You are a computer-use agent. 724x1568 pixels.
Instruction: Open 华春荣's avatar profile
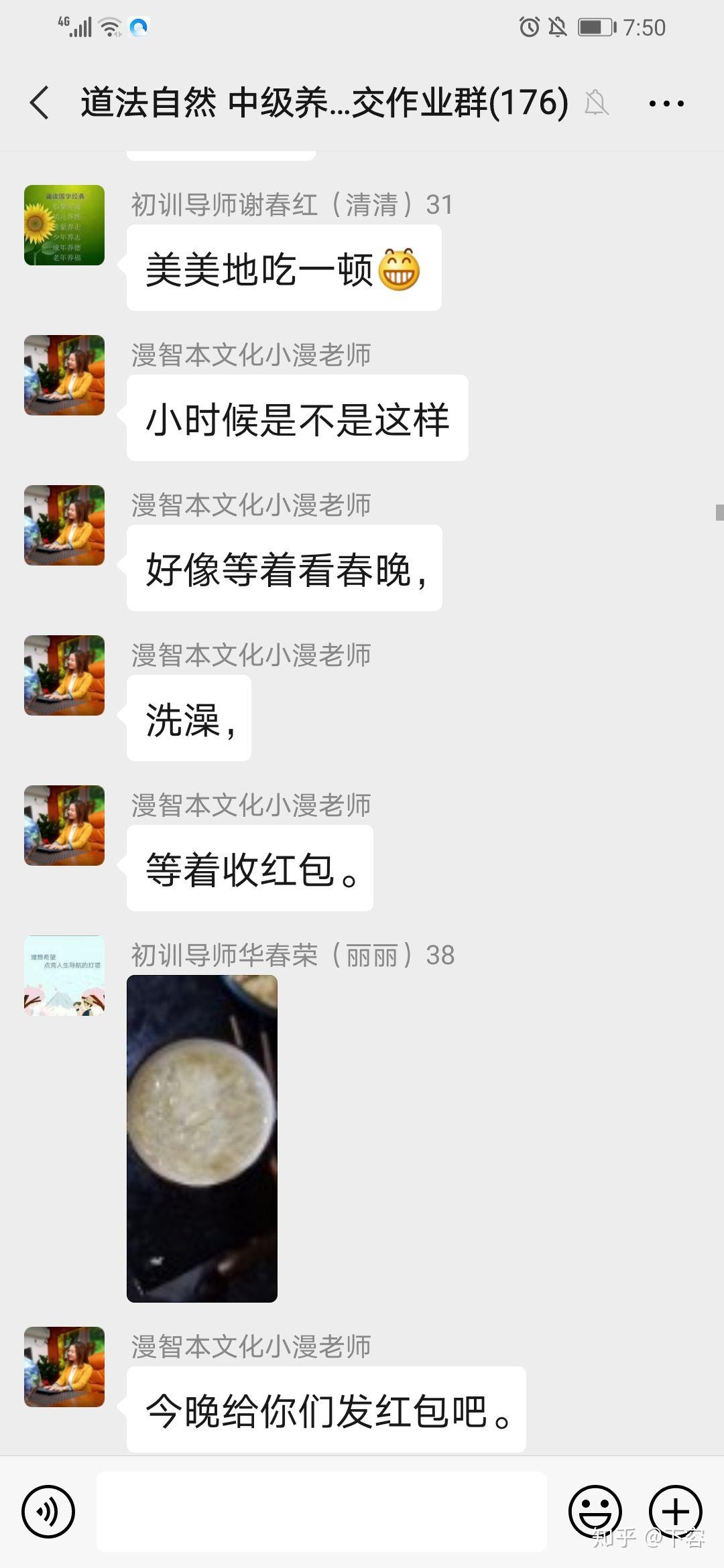[x=64, y=976]
